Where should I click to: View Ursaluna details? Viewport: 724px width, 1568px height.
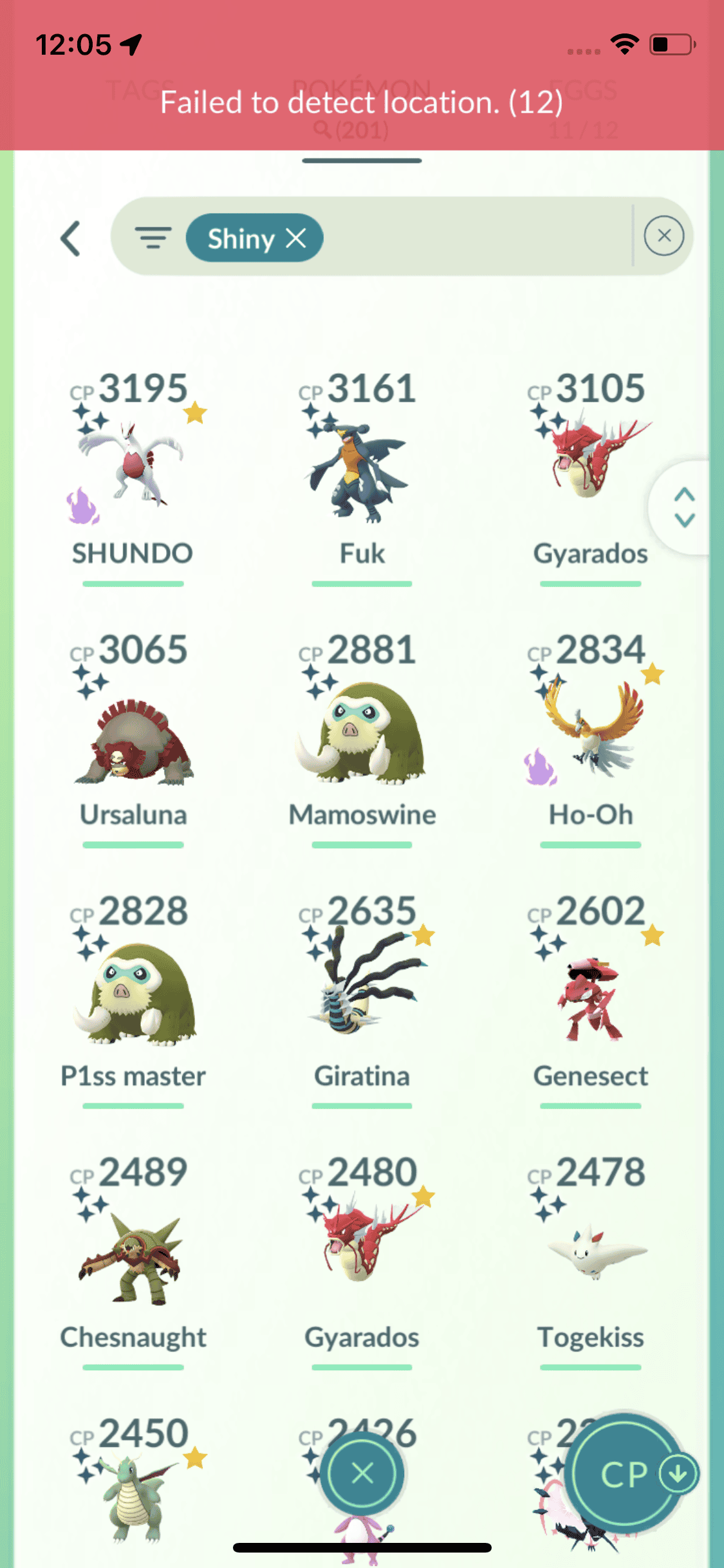coord(133,740)
